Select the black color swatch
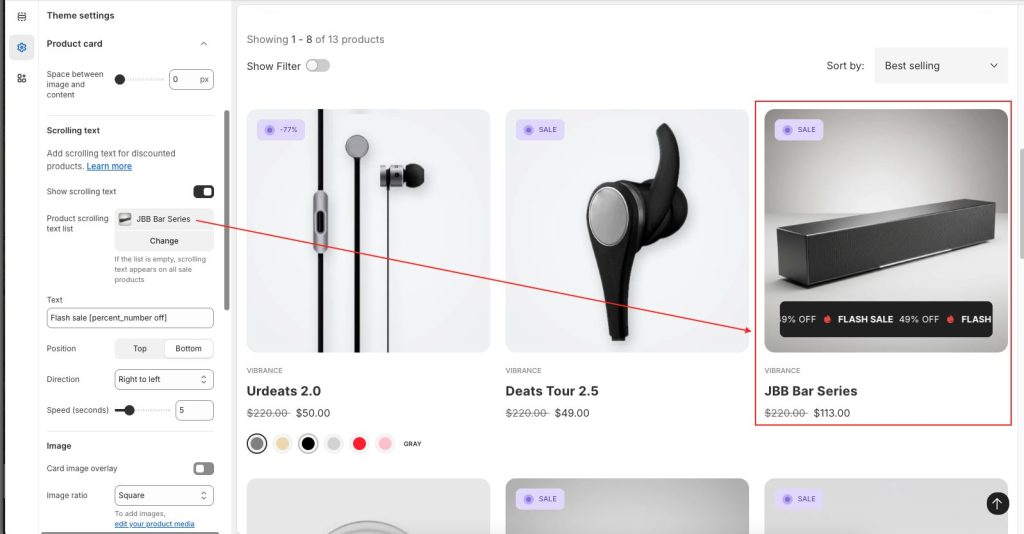Image resolution: width=1024 pixels, height=534 pixels. pyautogui.click(x=308, y=443)
